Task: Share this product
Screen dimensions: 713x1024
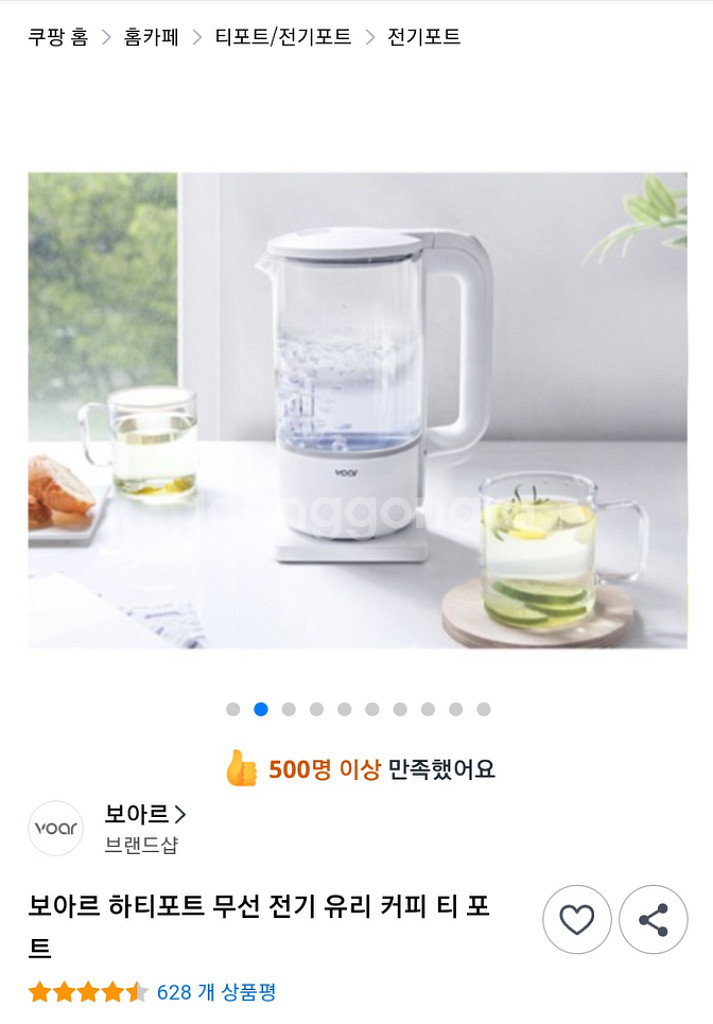Action: 653,919
